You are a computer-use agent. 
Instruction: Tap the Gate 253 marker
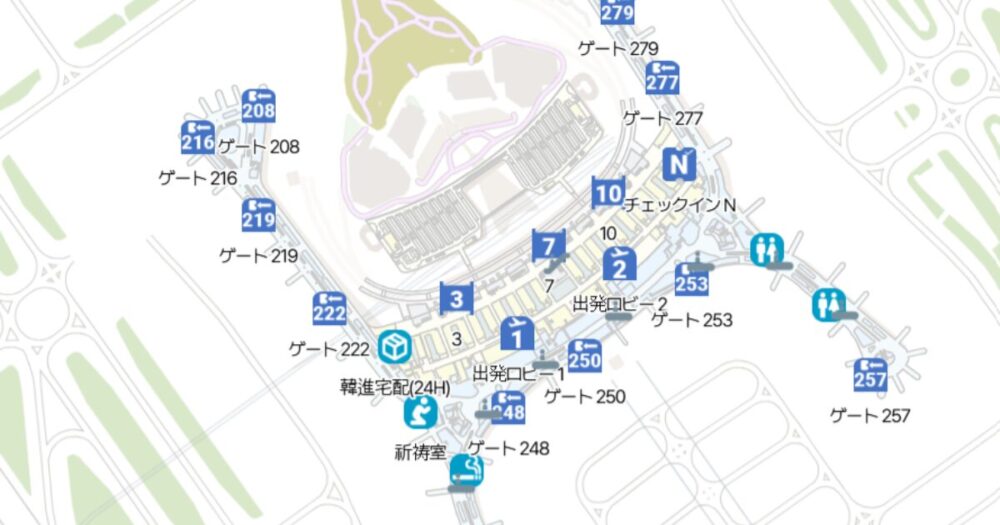(692, 281)
